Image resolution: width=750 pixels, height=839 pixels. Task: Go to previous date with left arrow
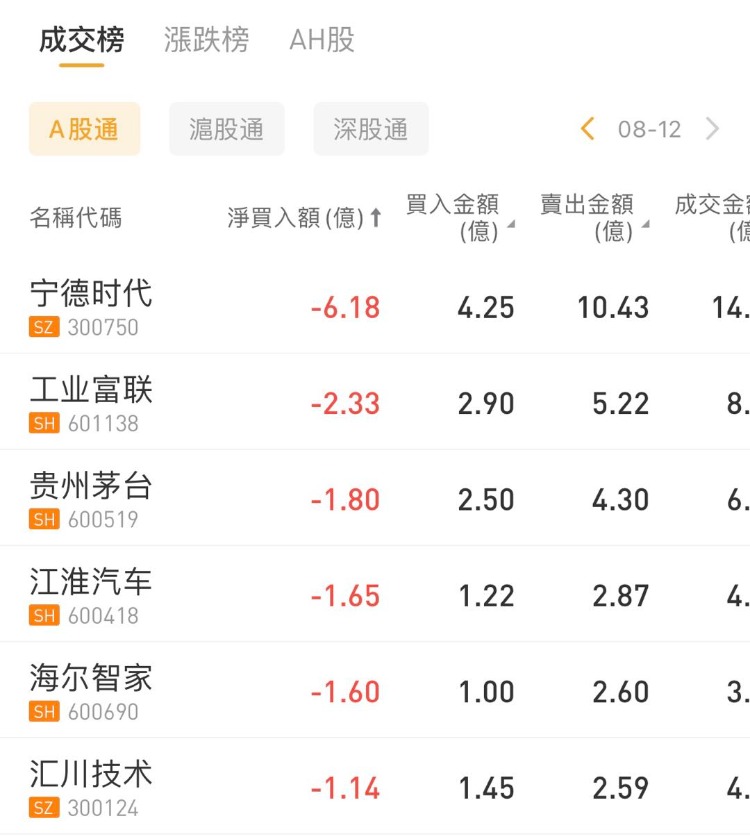588,129
